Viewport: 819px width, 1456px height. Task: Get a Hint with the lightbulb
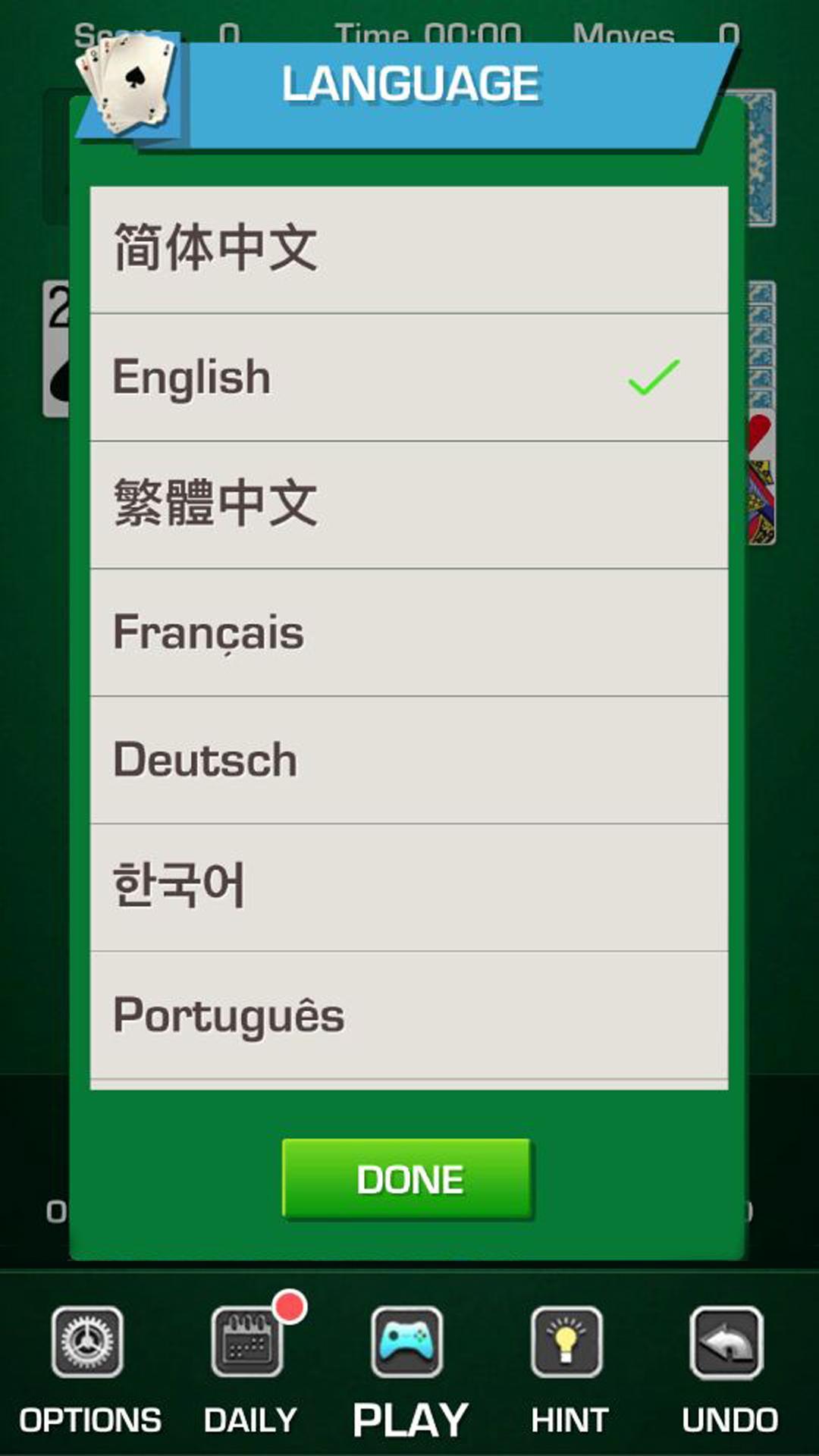point(567,1342)
